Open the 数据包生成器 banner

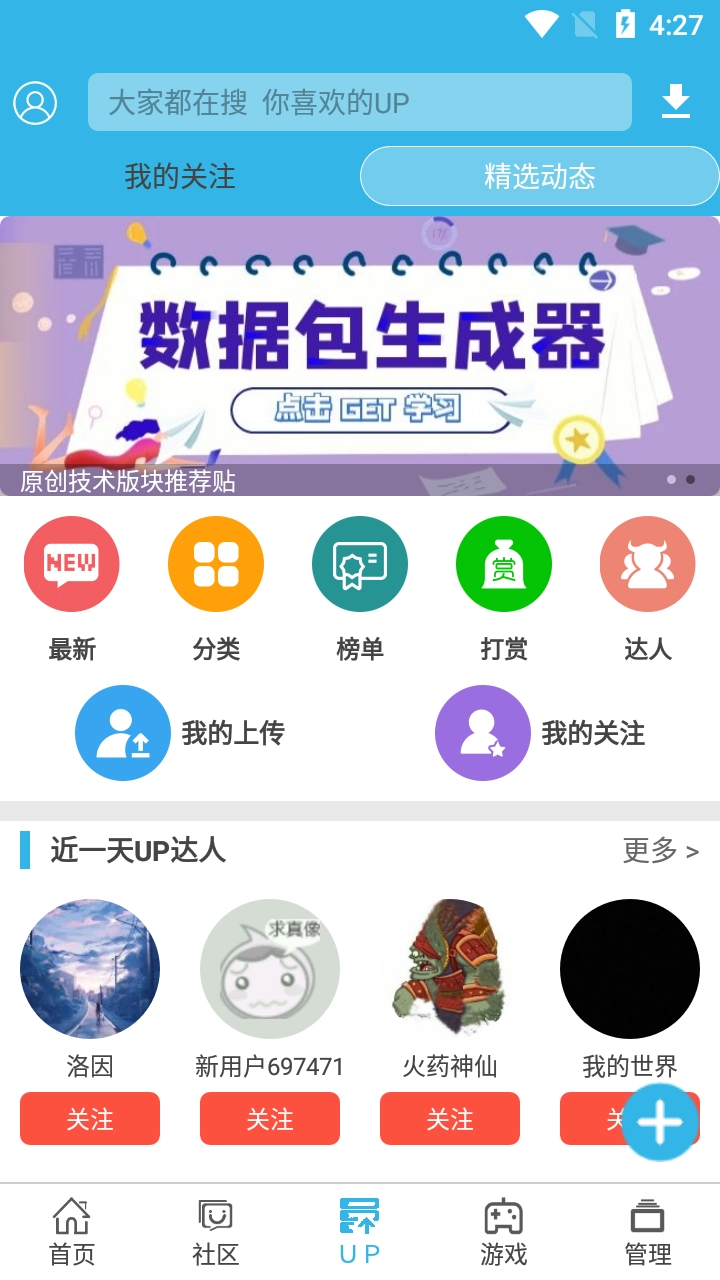tap(360, 350)
